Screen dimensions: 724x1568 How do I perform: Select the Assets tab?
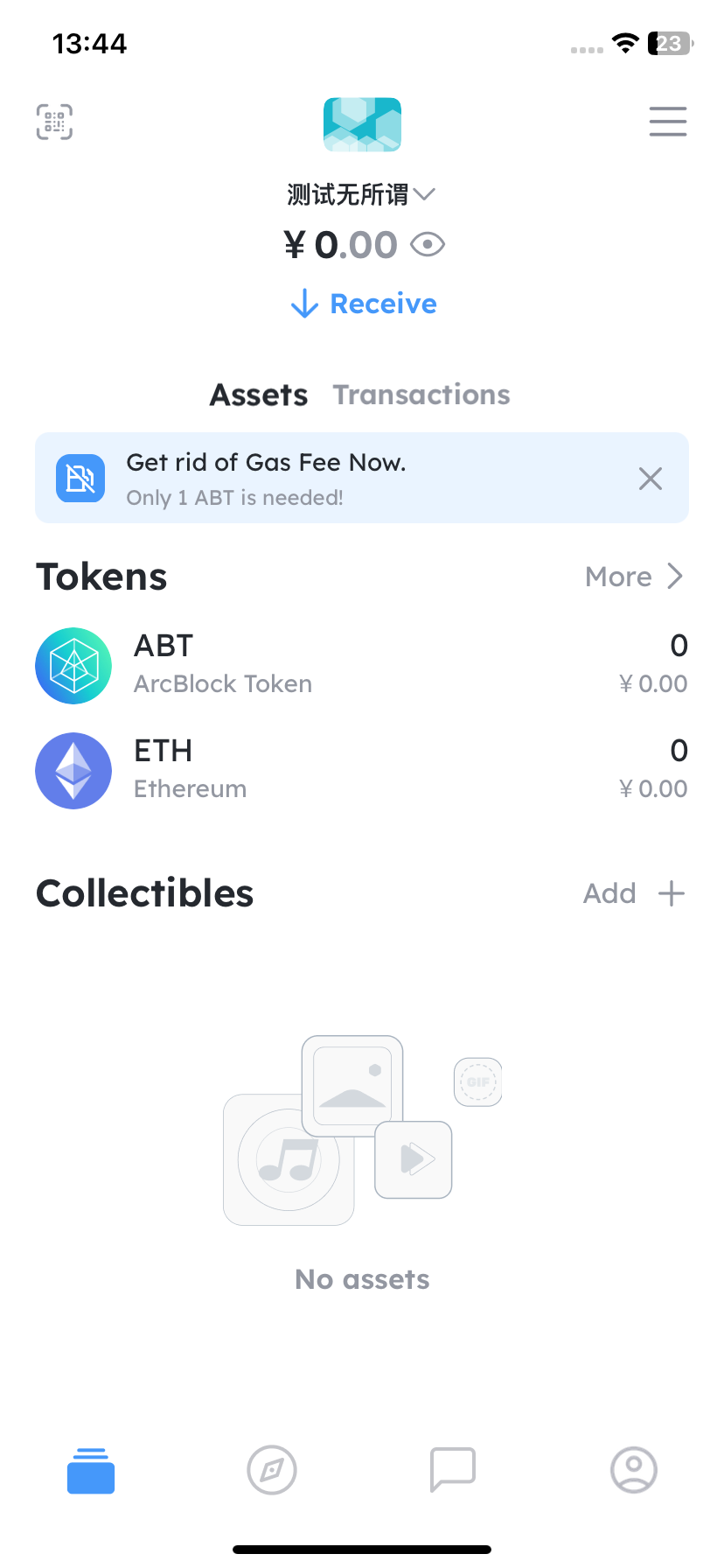coord(259,395)
